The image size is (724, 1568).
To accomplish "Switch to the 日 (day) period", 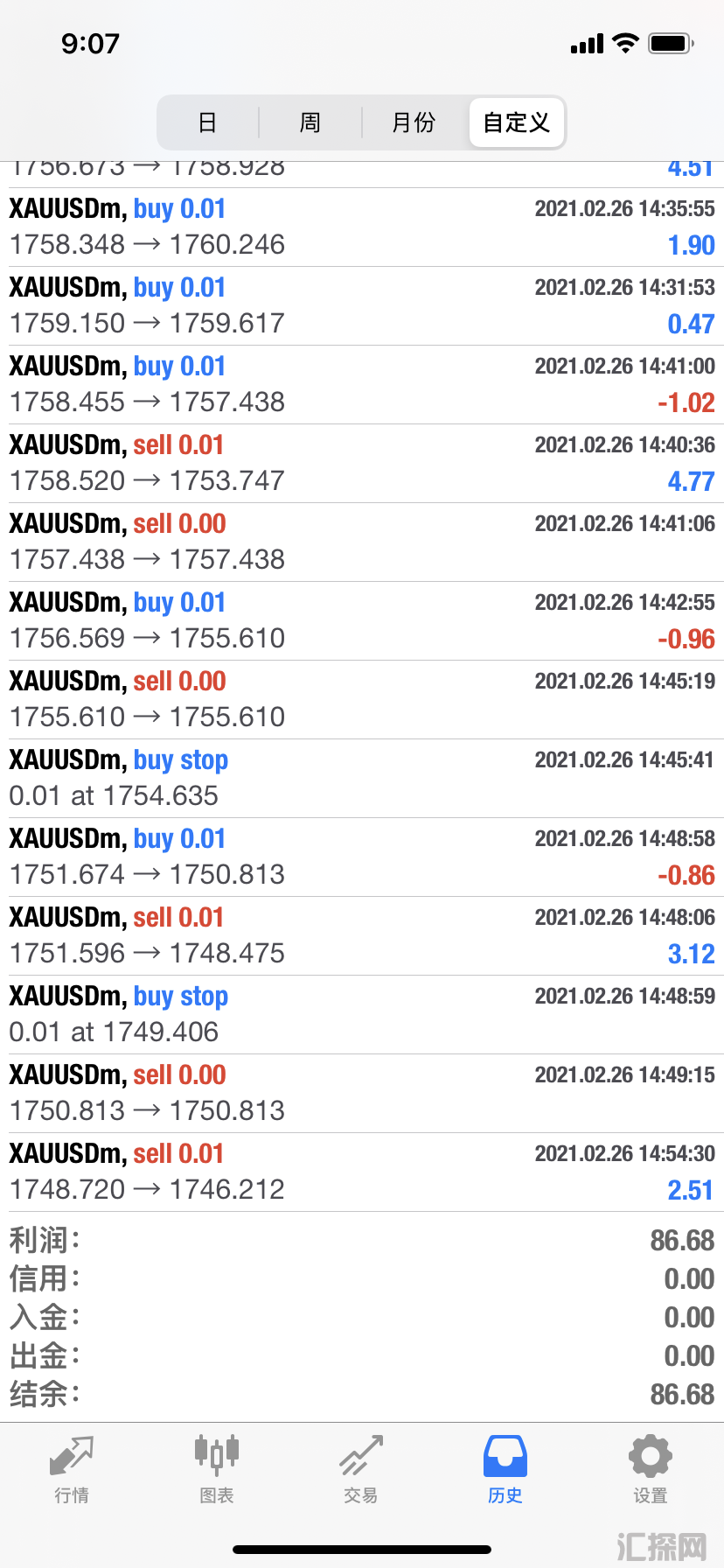I will 207,122.
